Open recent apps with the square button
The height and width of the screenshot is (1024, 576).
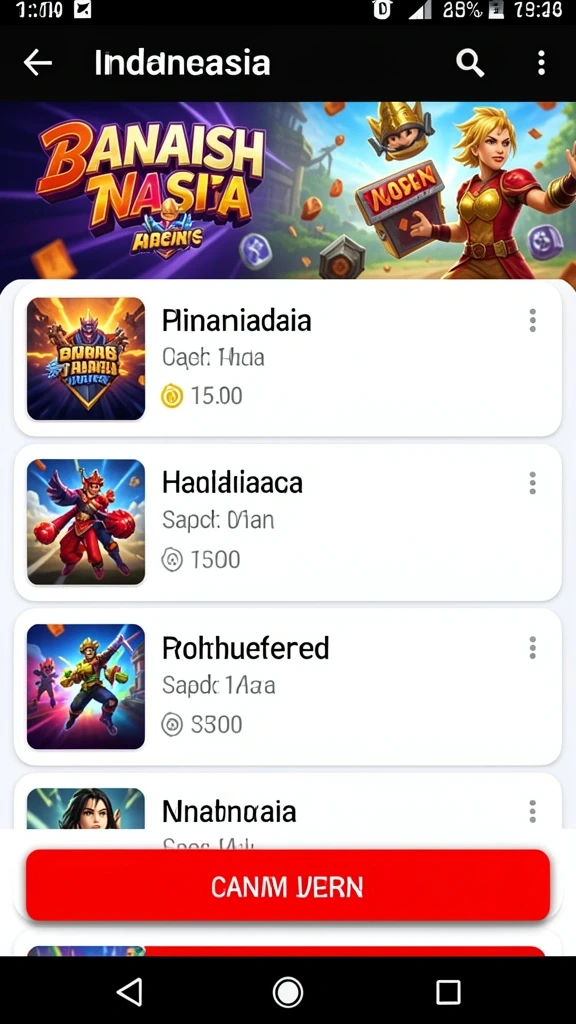point(448,992)
